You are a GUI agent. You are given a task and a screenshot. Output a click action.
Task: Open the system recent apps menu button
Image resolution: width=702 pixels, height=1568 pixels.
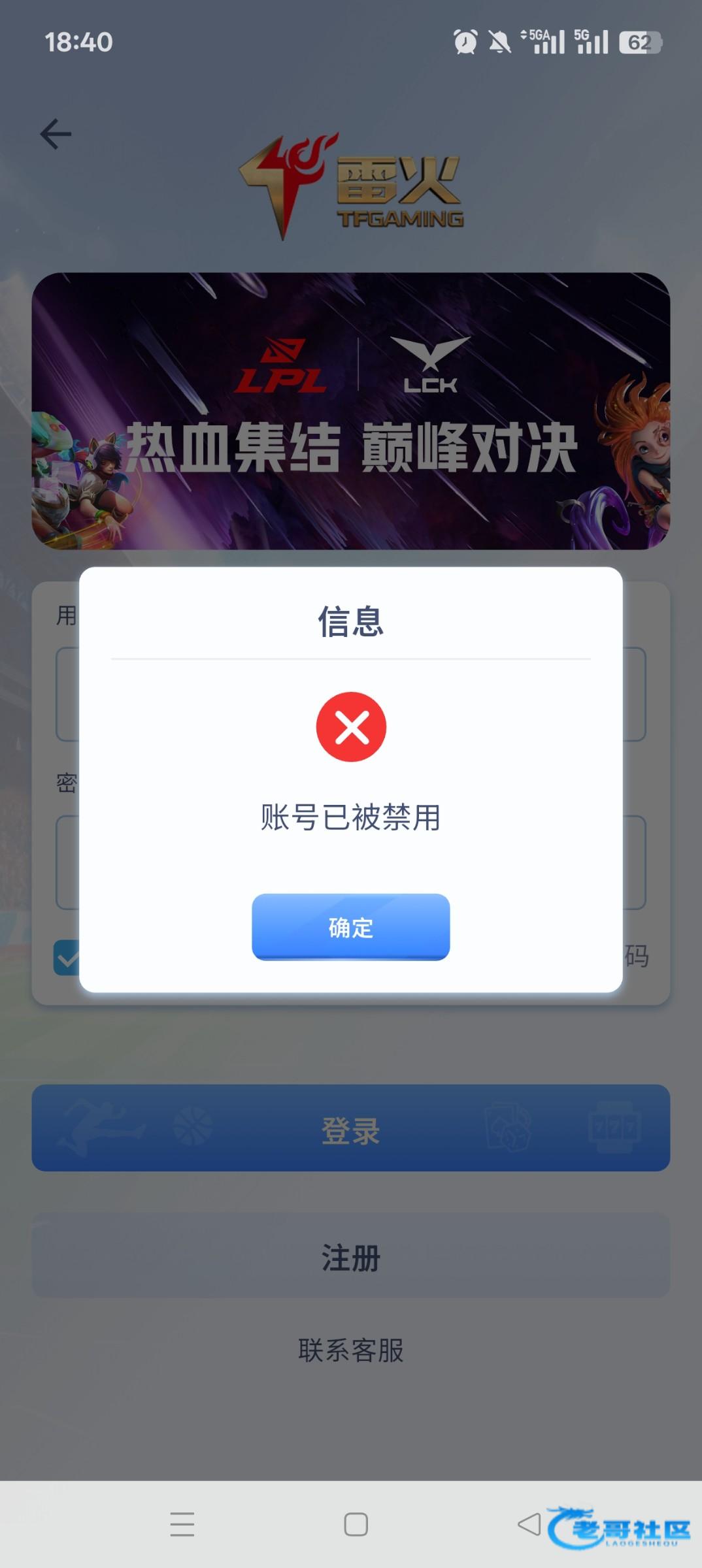click(182, 1524)
